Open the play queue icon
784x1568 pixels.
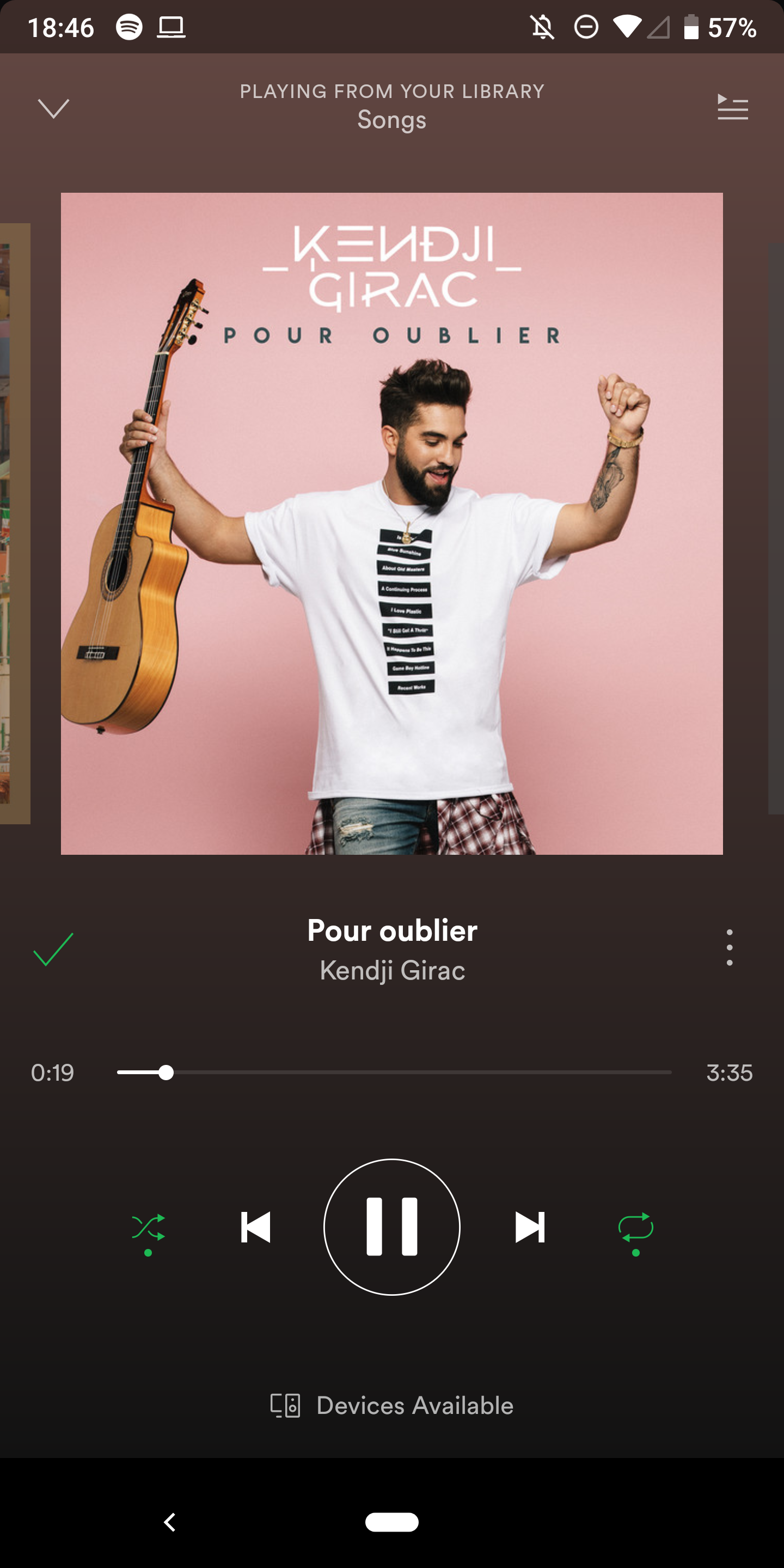[x=732, y=108]
